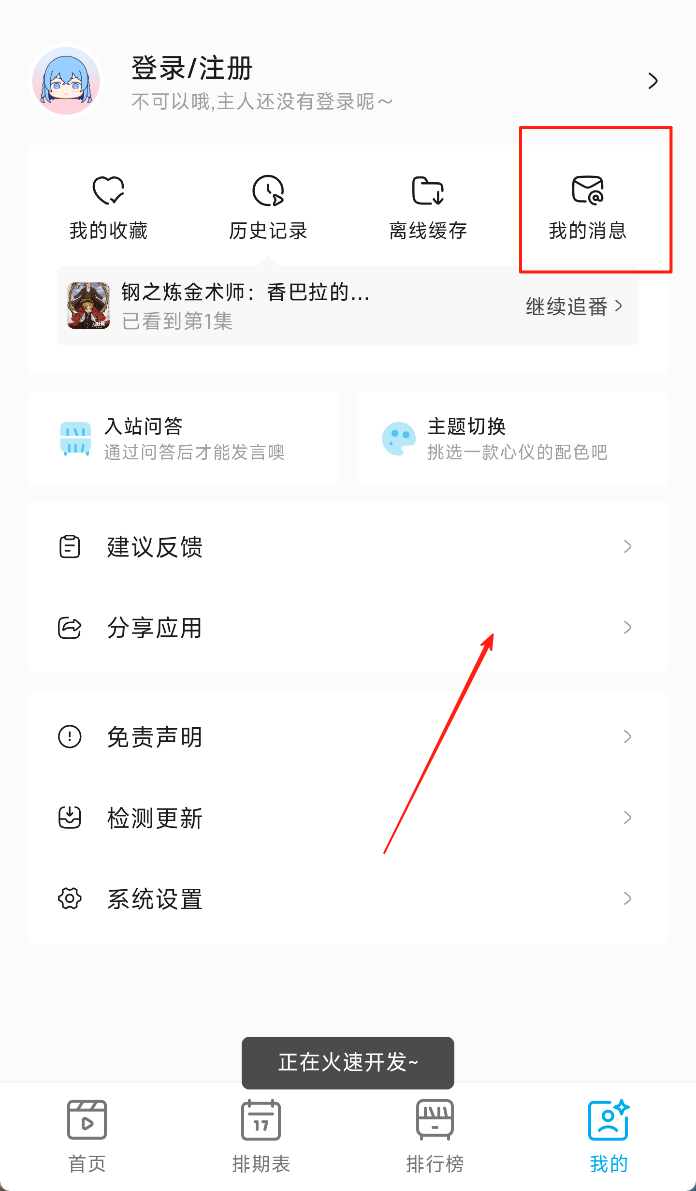Open the 主题切换 theme card

(512, 439)
